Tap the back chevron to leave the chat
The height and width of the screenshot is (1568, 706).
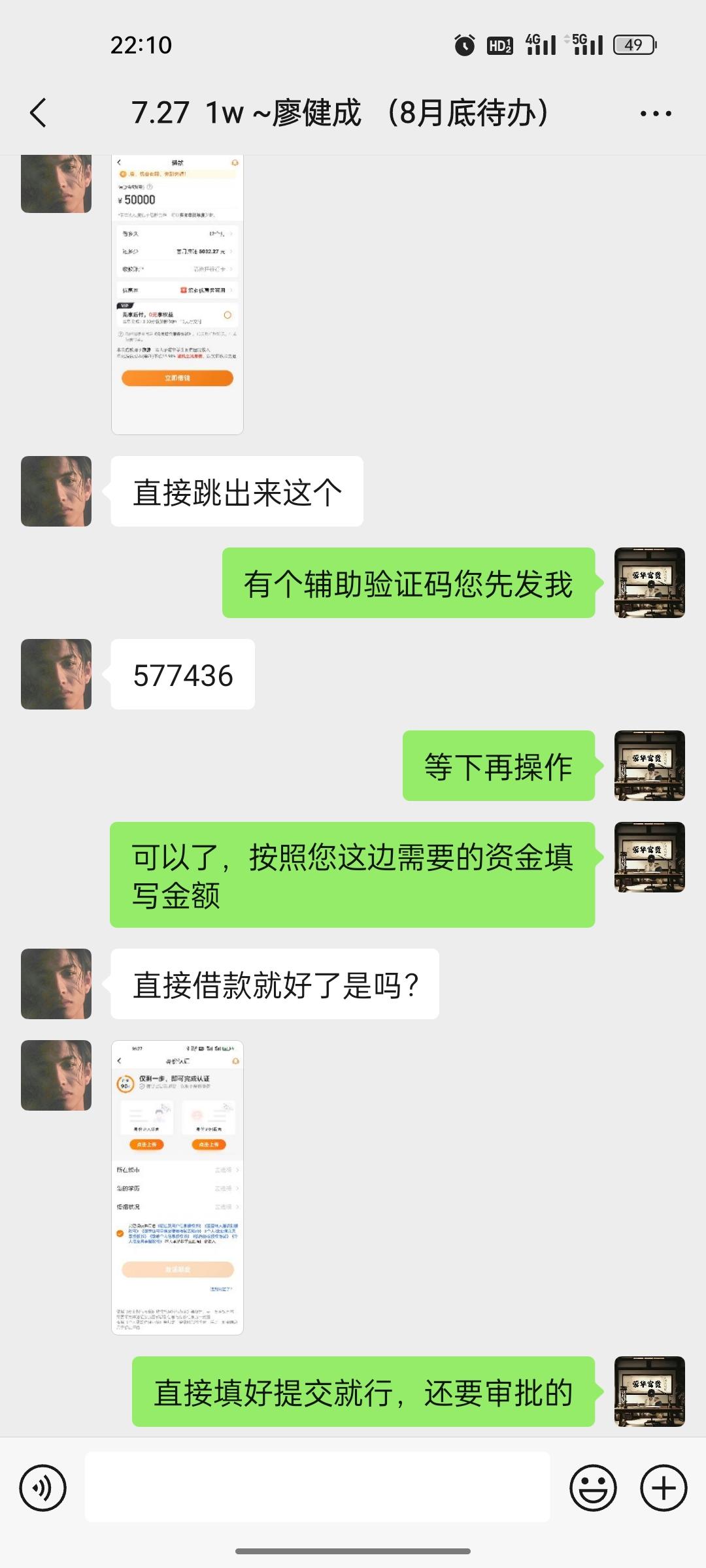tap(37, 112)
